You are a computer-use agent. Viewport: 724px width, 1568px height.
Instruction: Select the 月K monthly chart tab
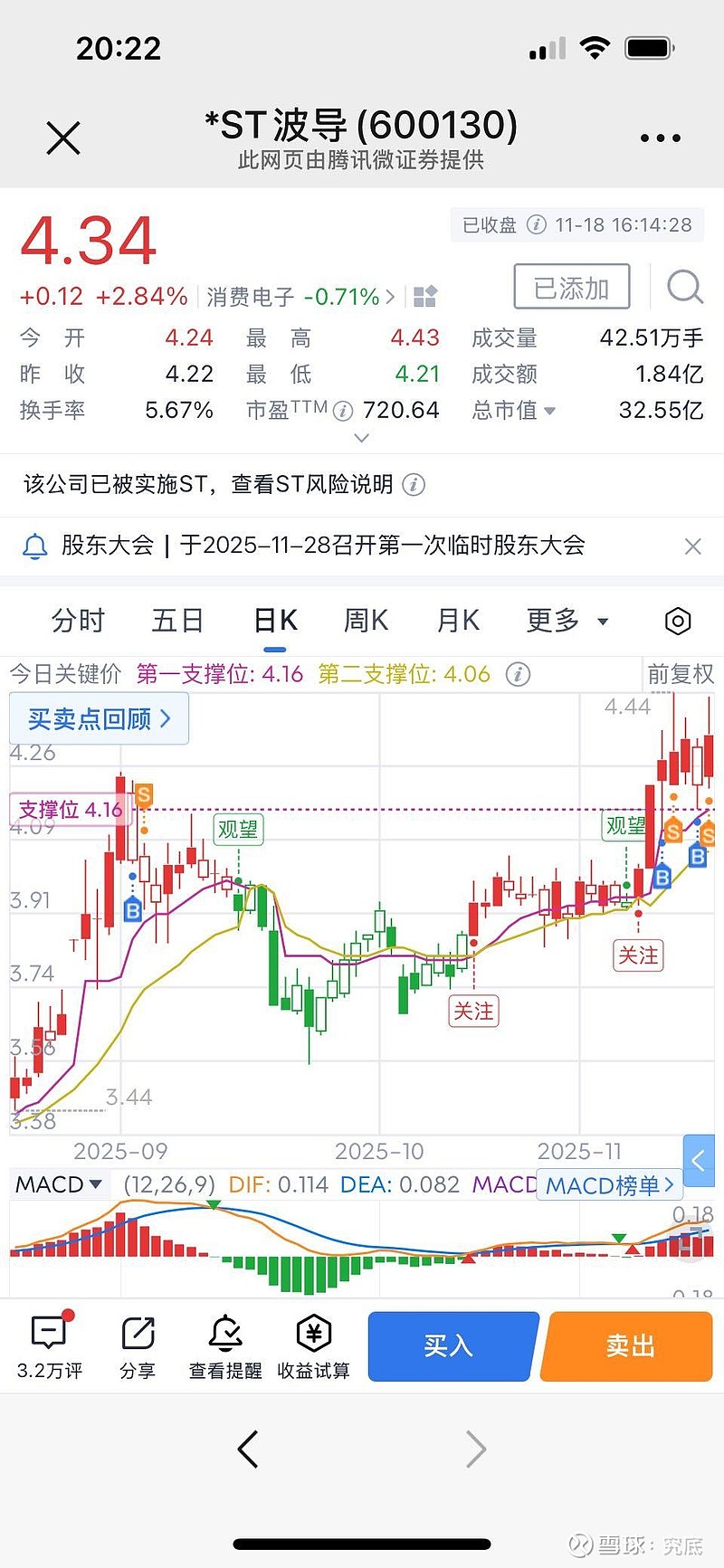pos(456,621)
